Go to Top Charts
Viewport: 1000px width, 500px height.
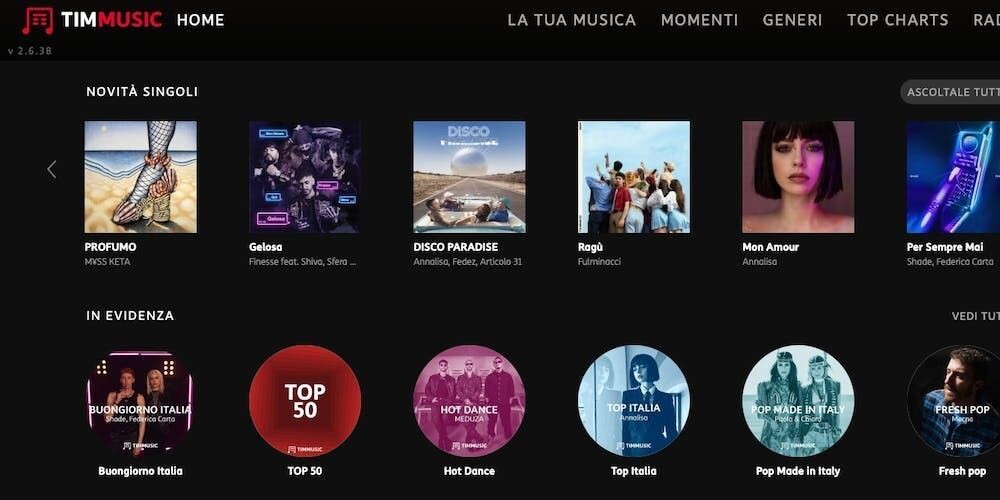point(897,20)
